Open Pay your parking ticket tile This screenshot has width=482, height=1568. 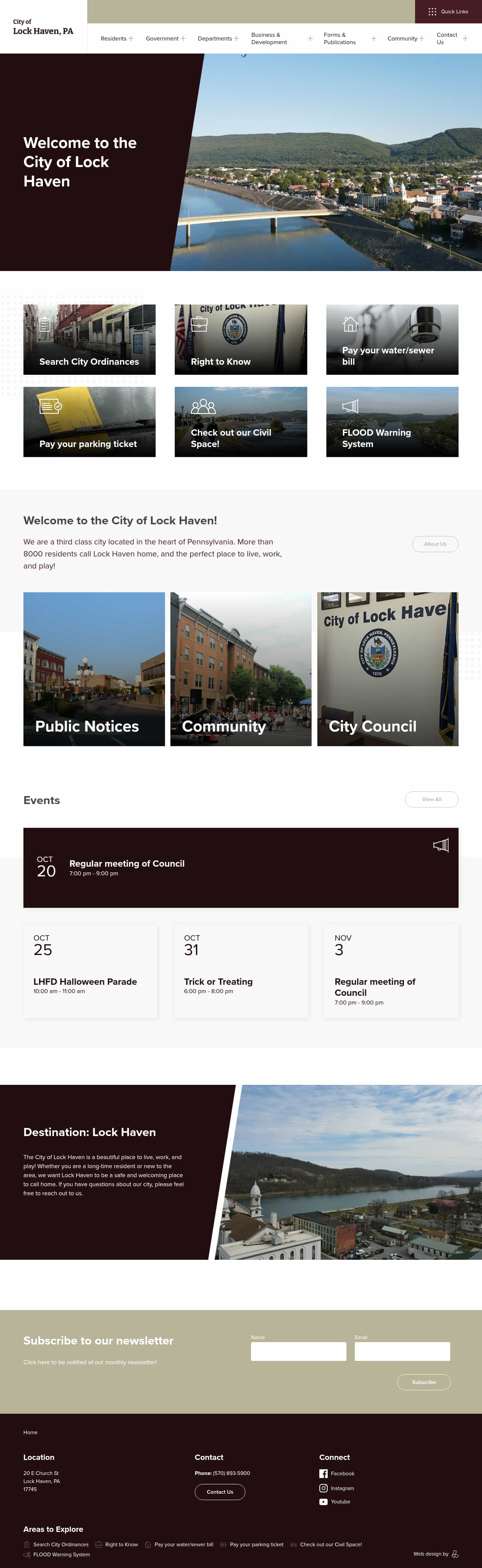coord(89,422)
